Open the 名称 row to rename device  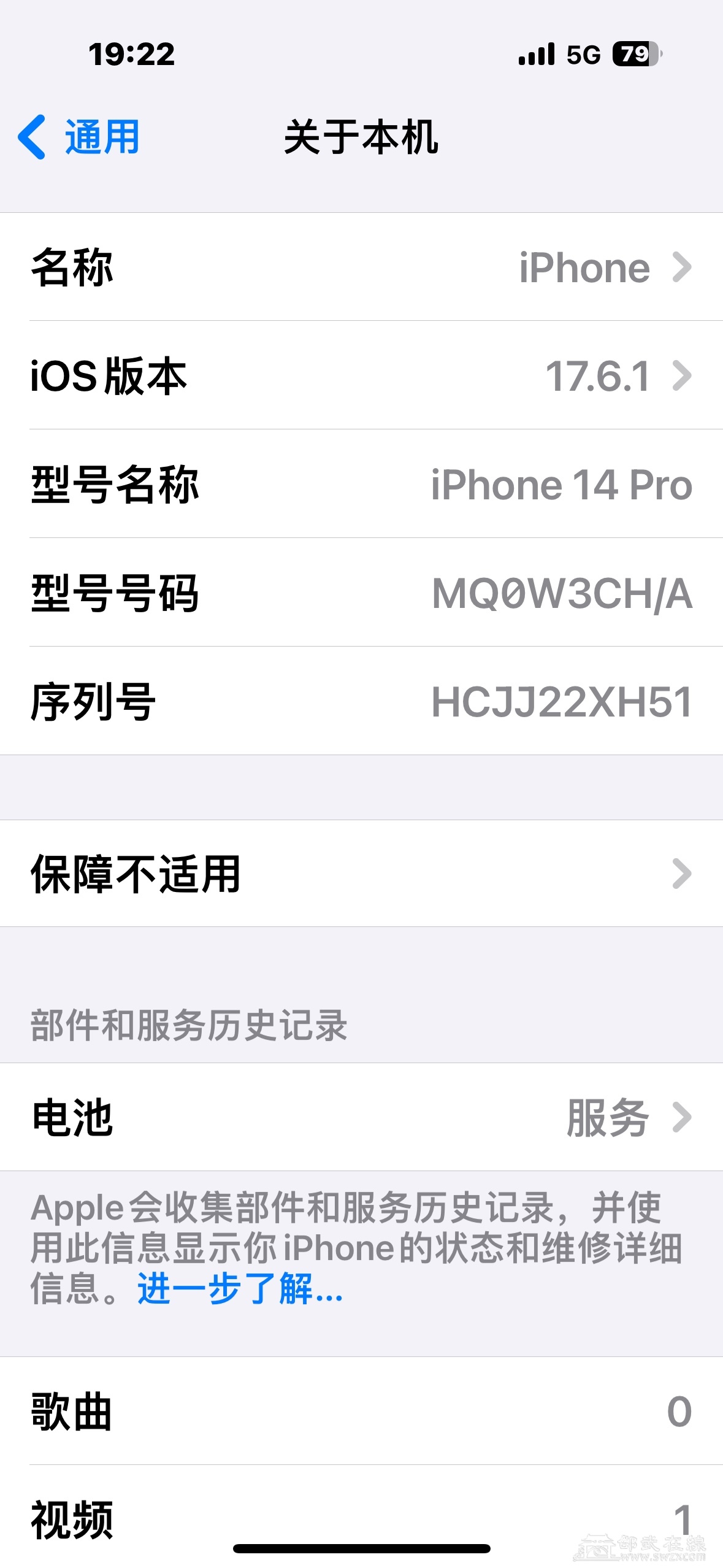tap(361, 267)
